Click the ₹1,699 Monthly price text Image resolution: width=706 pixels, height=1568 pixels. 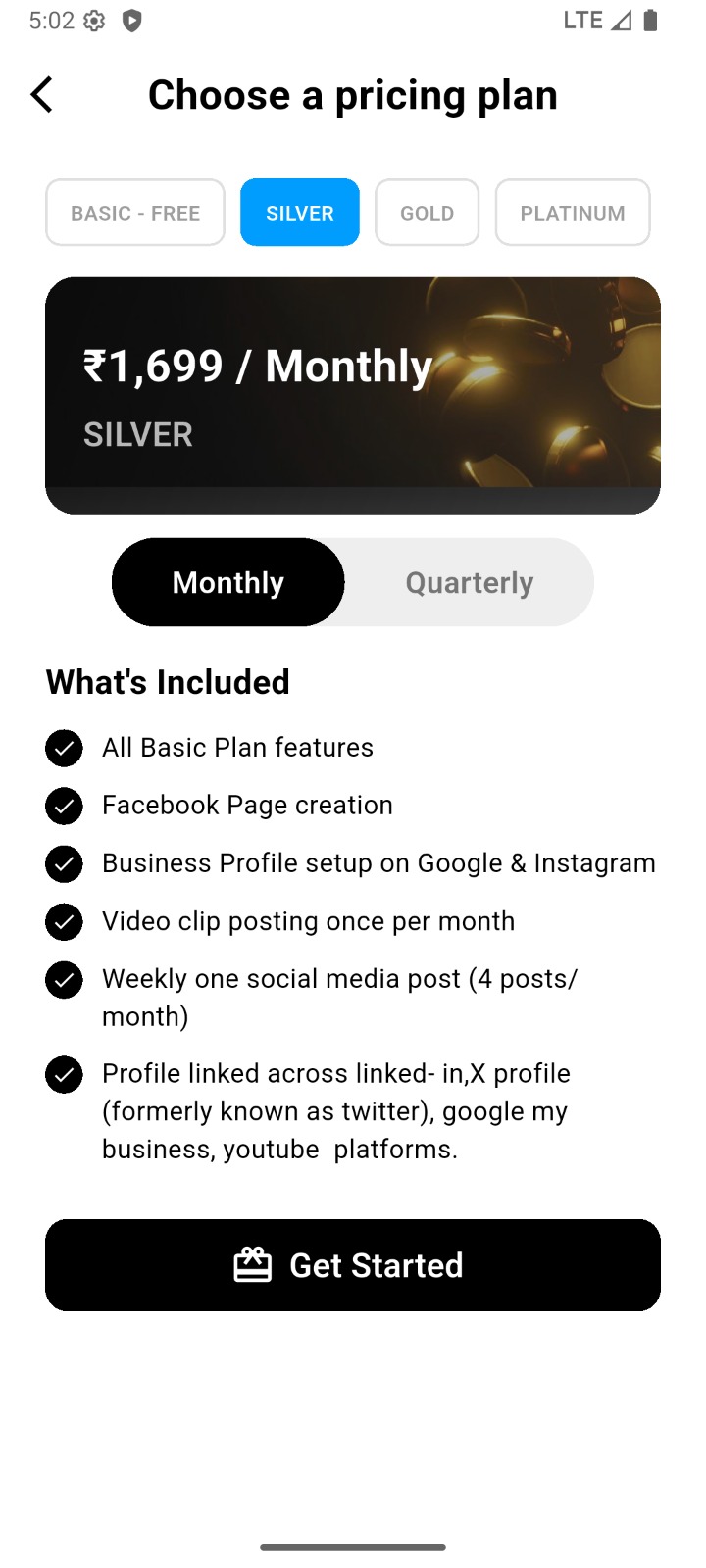point(256,366)
